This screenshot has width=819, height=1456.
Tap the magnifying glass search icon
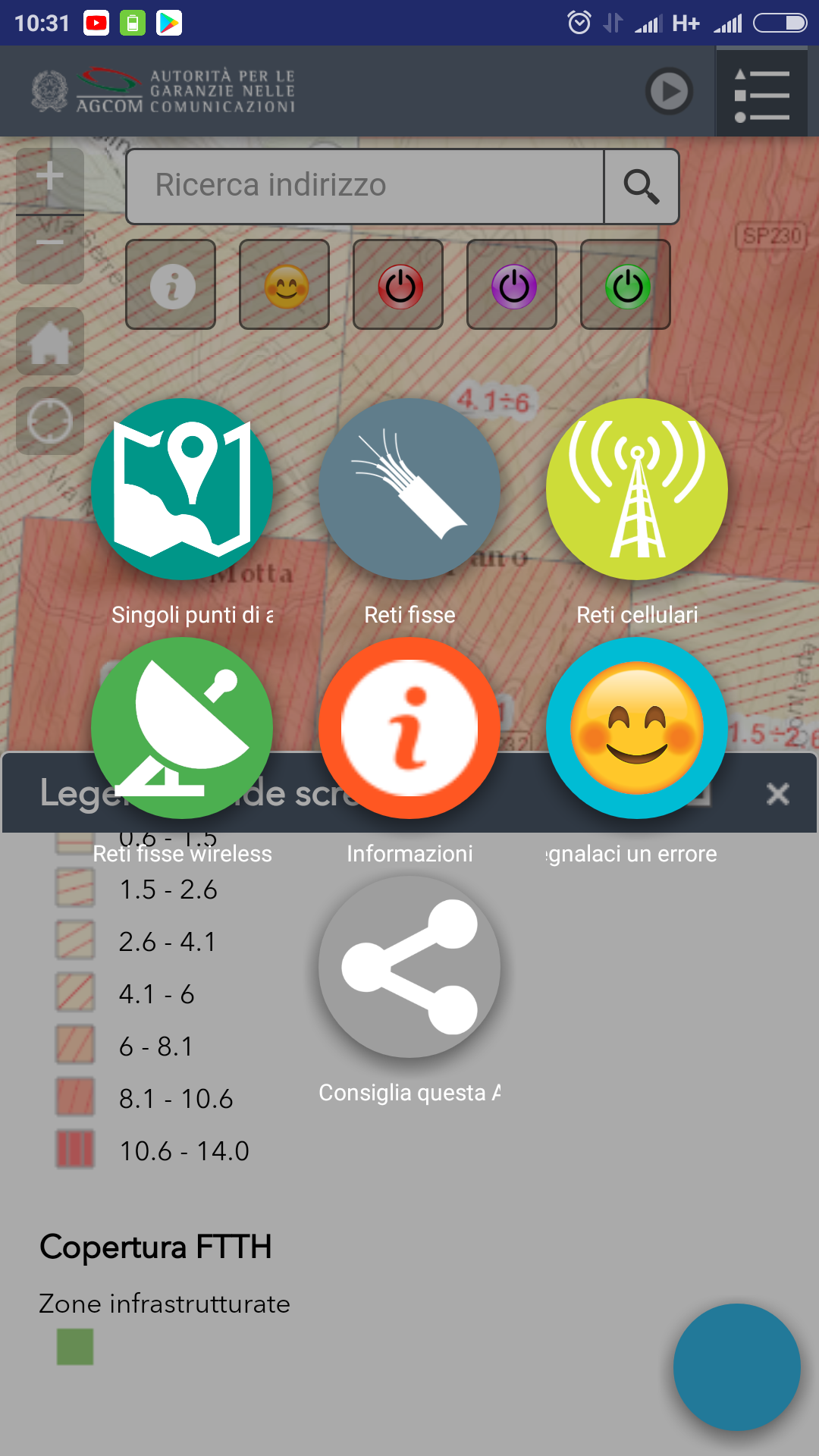tap(642, 187)
